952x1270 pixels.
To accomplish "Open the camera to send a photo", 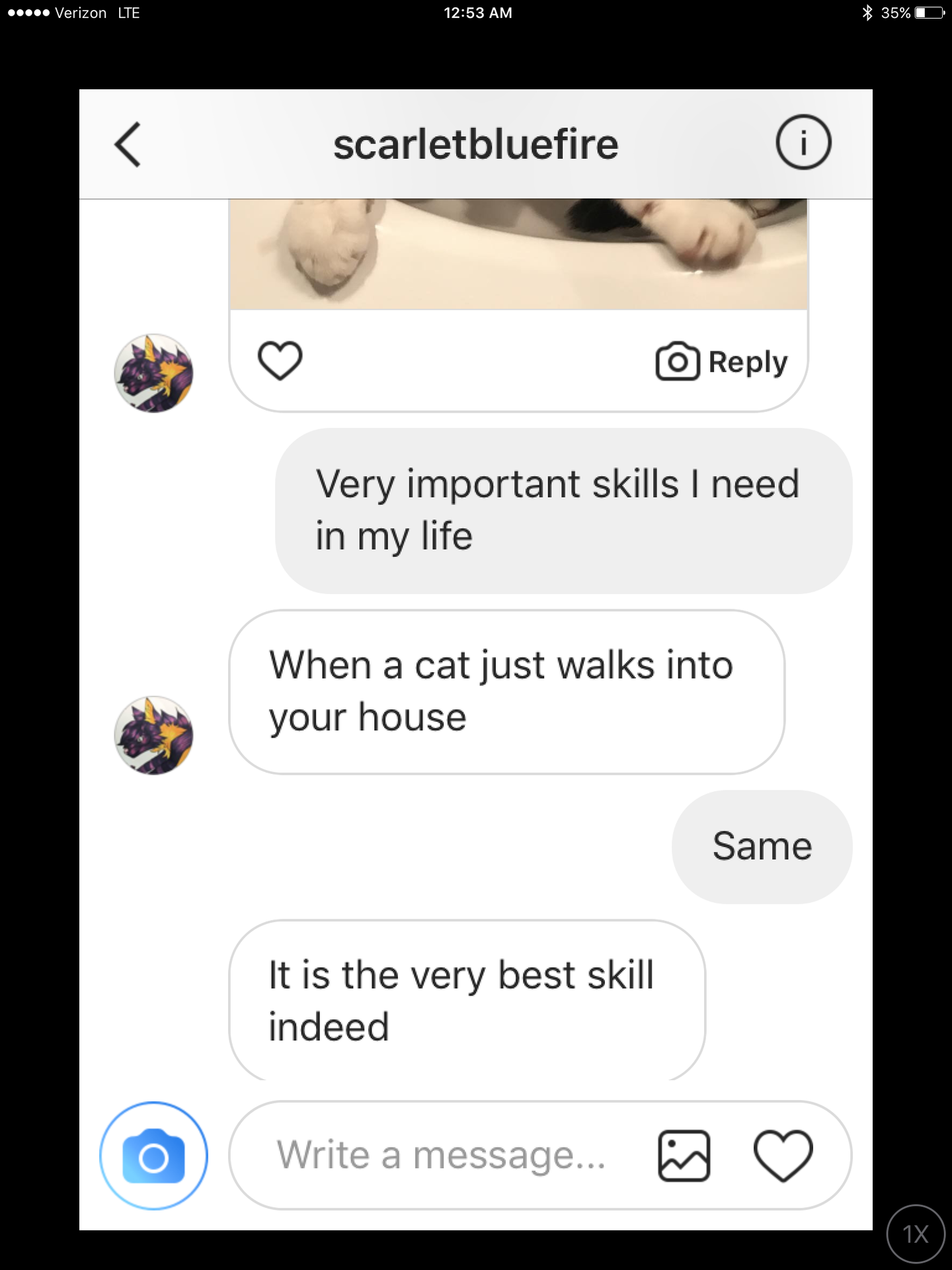I will pyautogui.click(x=153, y=1156).
